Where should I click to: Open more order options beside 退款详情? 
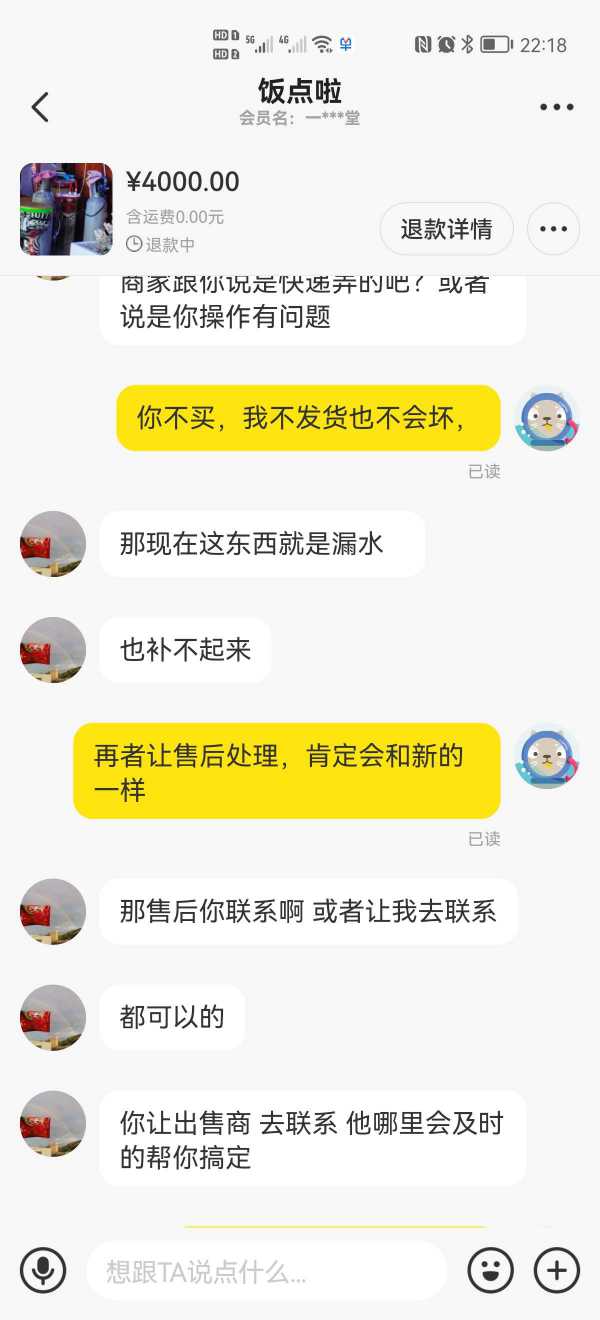tap(553, 229)
